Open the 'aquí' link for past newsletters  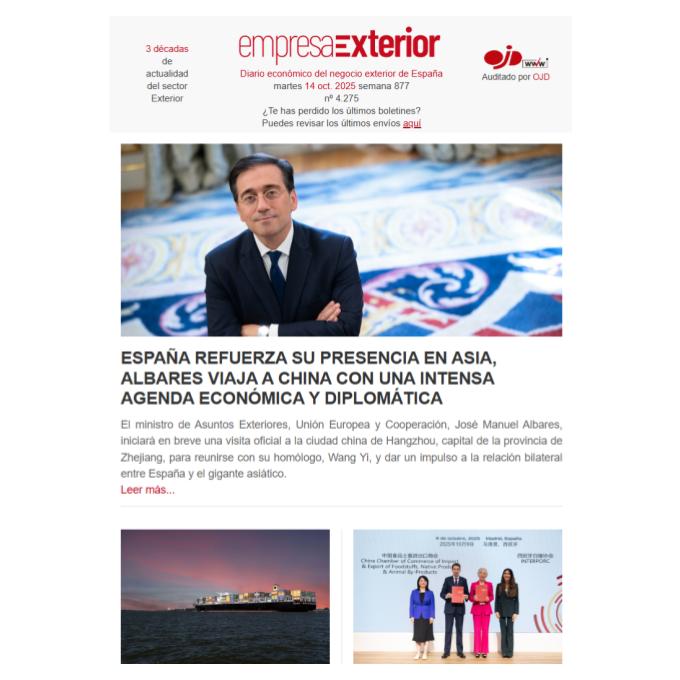412,124
